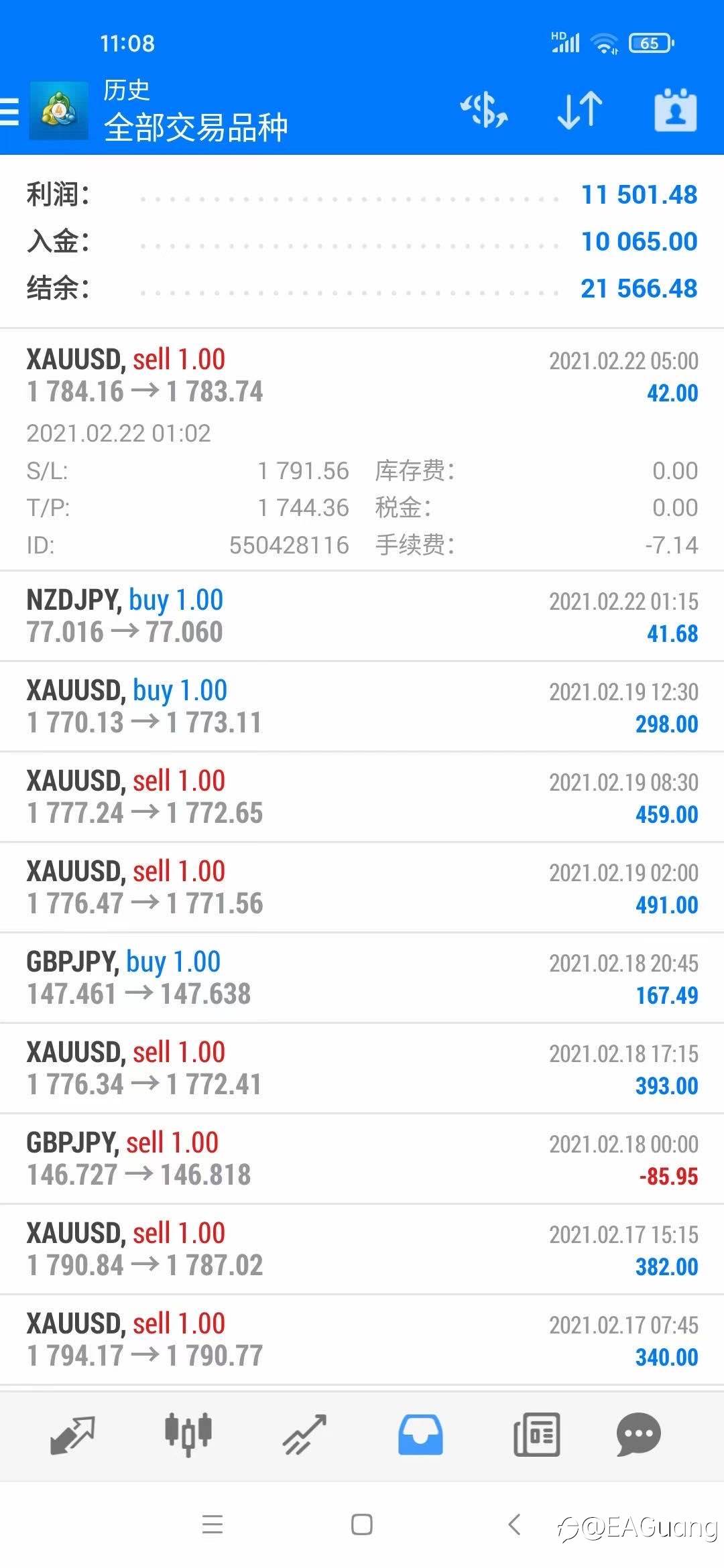Viewport: 724px width, 1568px height.
Task: Expand the XAUUSD sell trade with 340.00 profit
Action: pyautogui.click(x=362, y=1340)
